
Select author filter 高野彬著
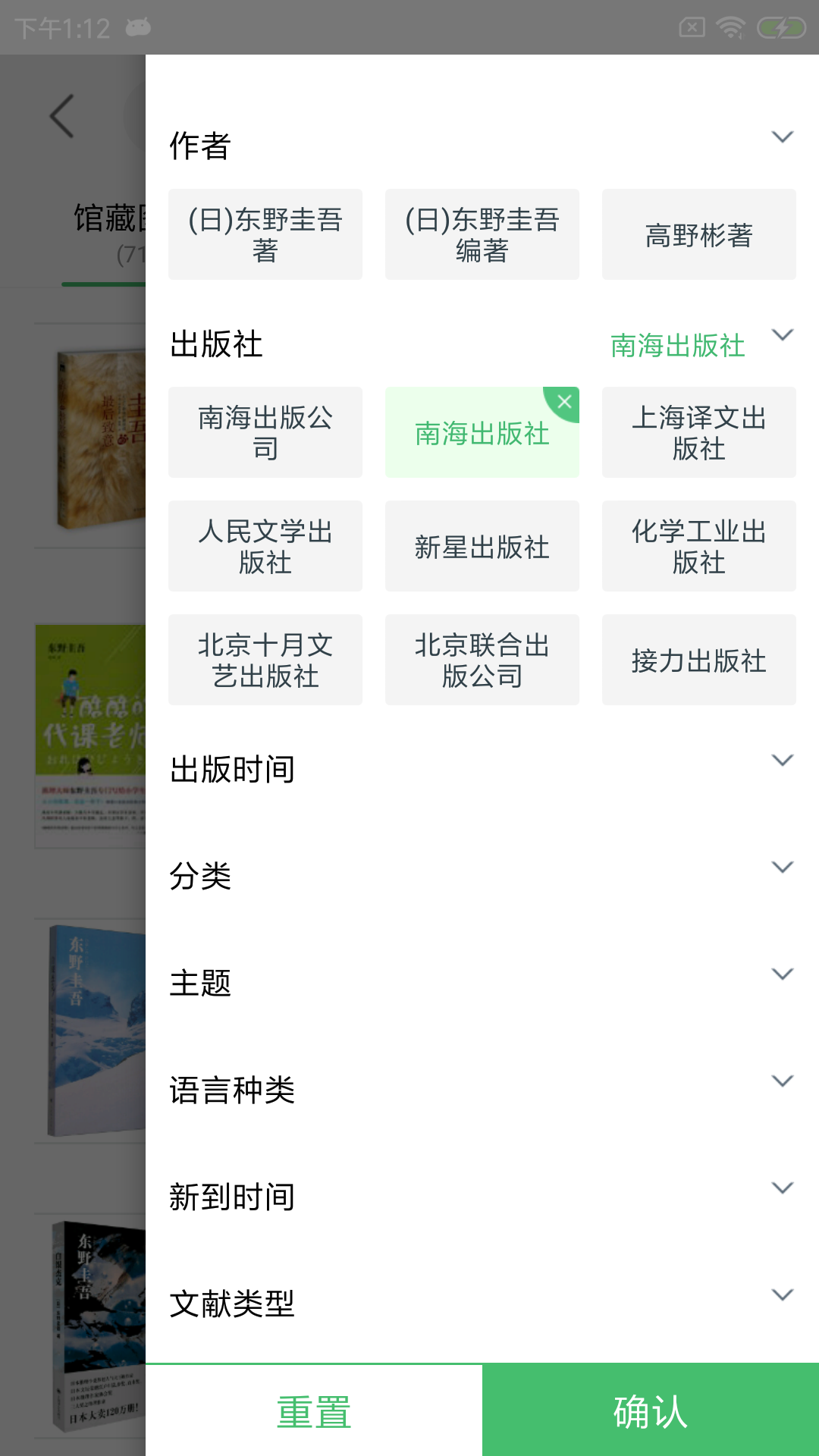click(x=698, y=234)
